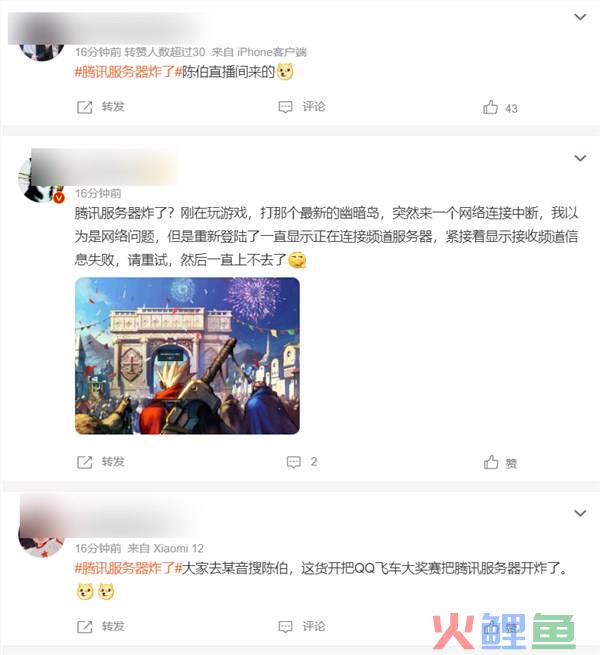Viewport: 600px width, 655px height.
Task: Open the #腾讯服务器炸了# hashtag in the QQ飞车大奖赛 post
Action: point(125,568)
